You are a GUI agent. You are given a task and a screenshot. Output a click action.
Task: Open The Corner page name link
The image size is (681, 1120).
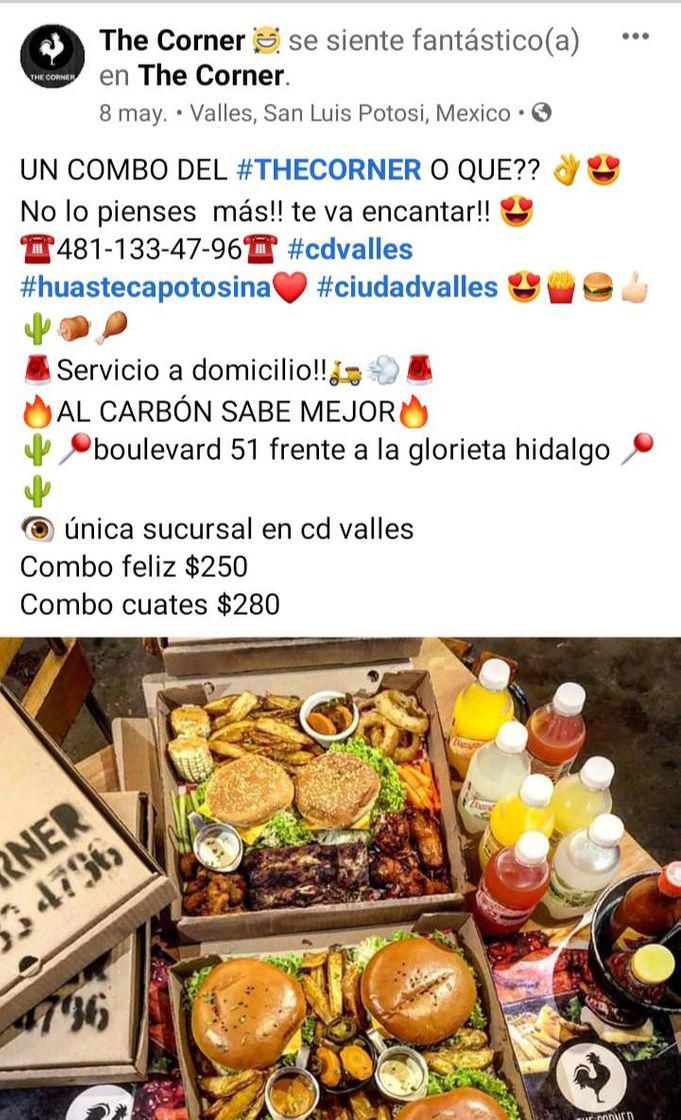pos(172,41)
